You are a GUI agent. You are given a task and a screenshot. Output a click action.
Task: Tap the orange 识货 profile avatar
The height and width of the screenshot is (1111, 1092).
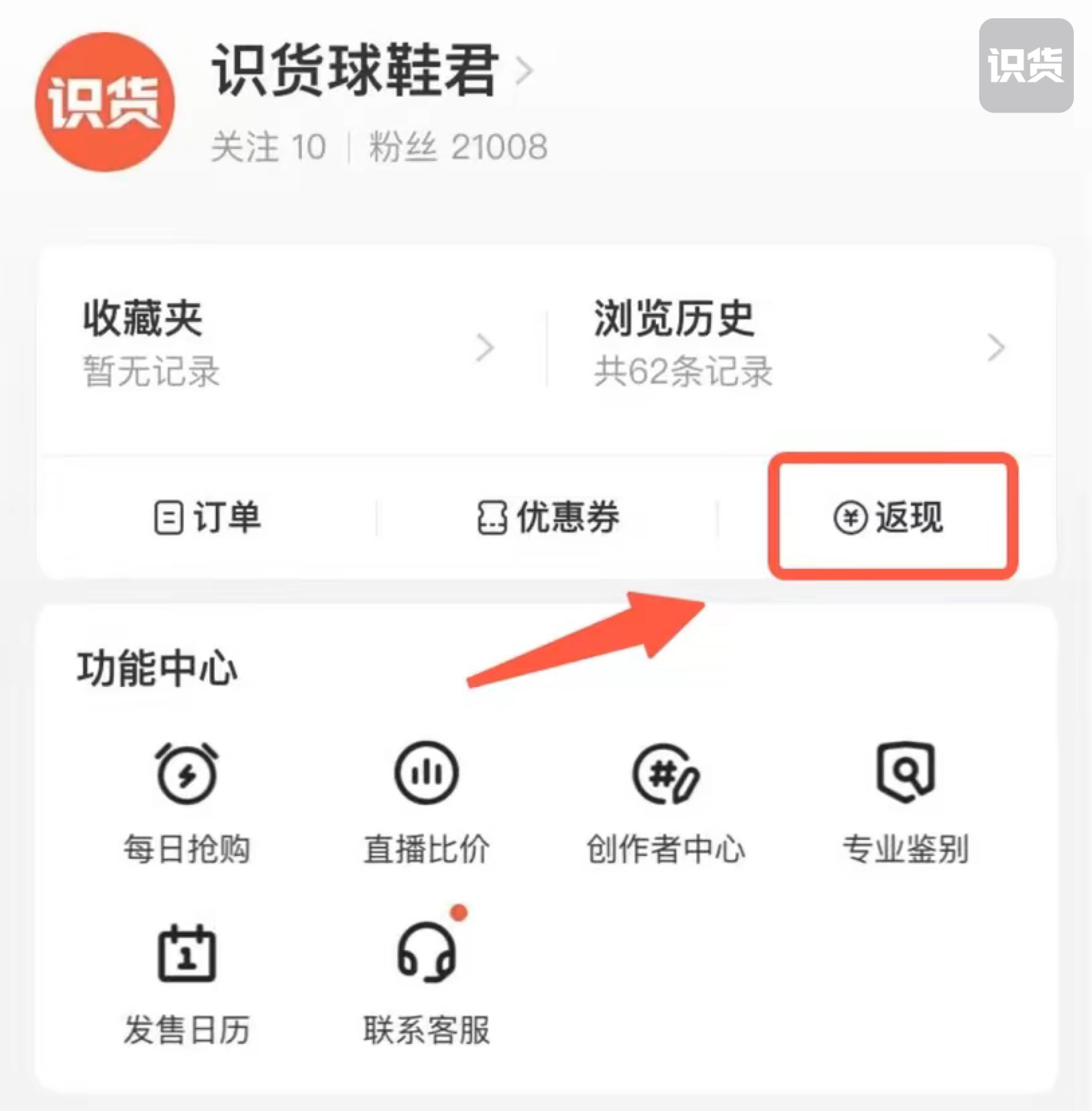tap(105, 102)
